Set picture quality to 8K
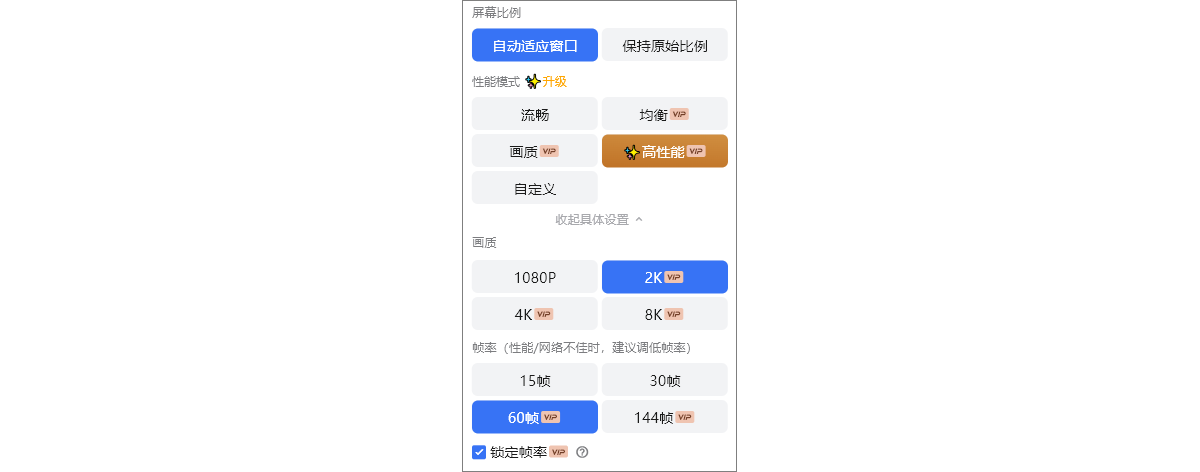This screenshot has width=1200, height=472. point(664,314)
